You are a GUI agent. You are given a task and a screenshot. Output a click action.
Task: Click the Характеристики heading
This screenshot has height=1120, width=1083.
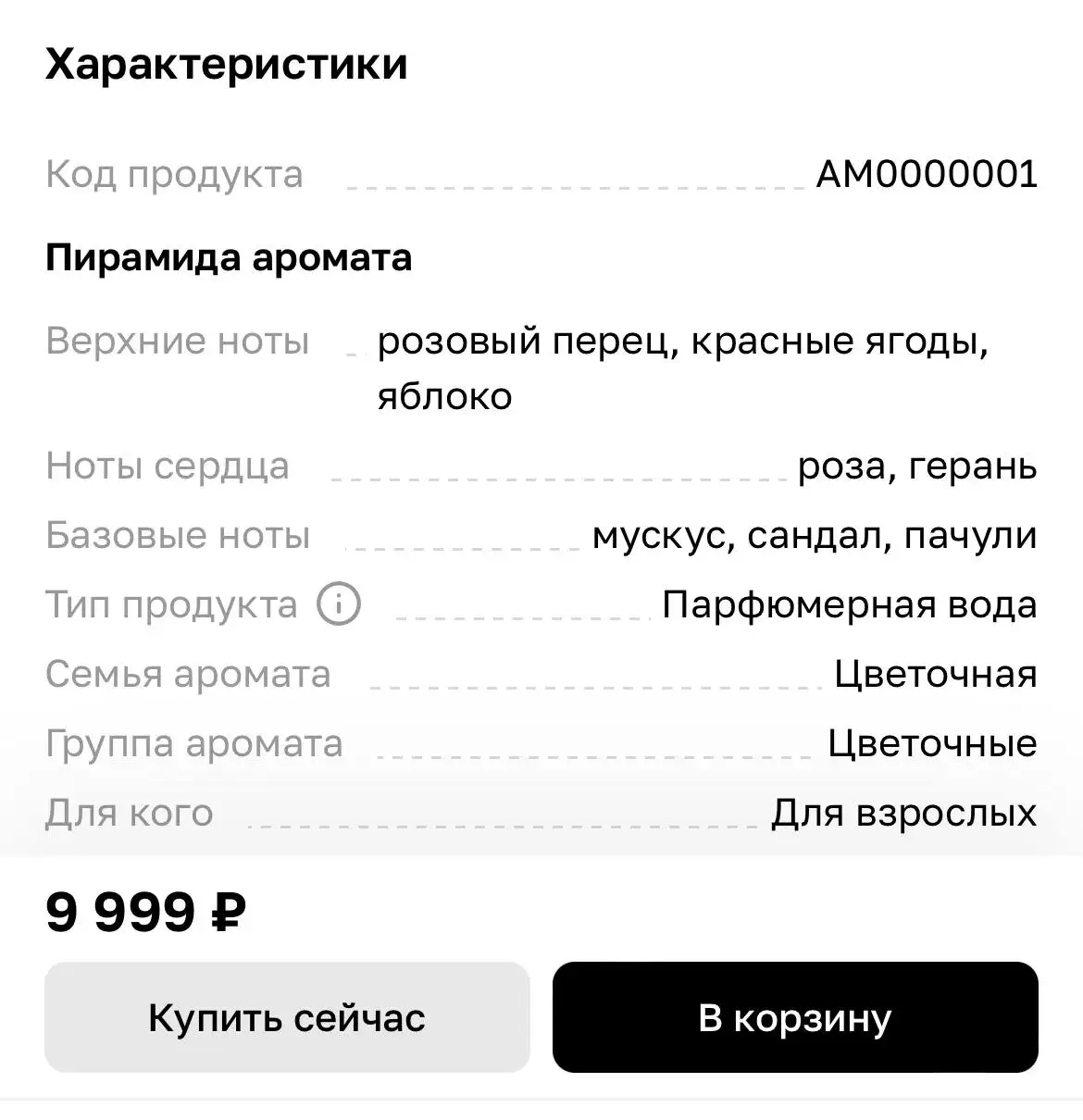tap(226, 65)
